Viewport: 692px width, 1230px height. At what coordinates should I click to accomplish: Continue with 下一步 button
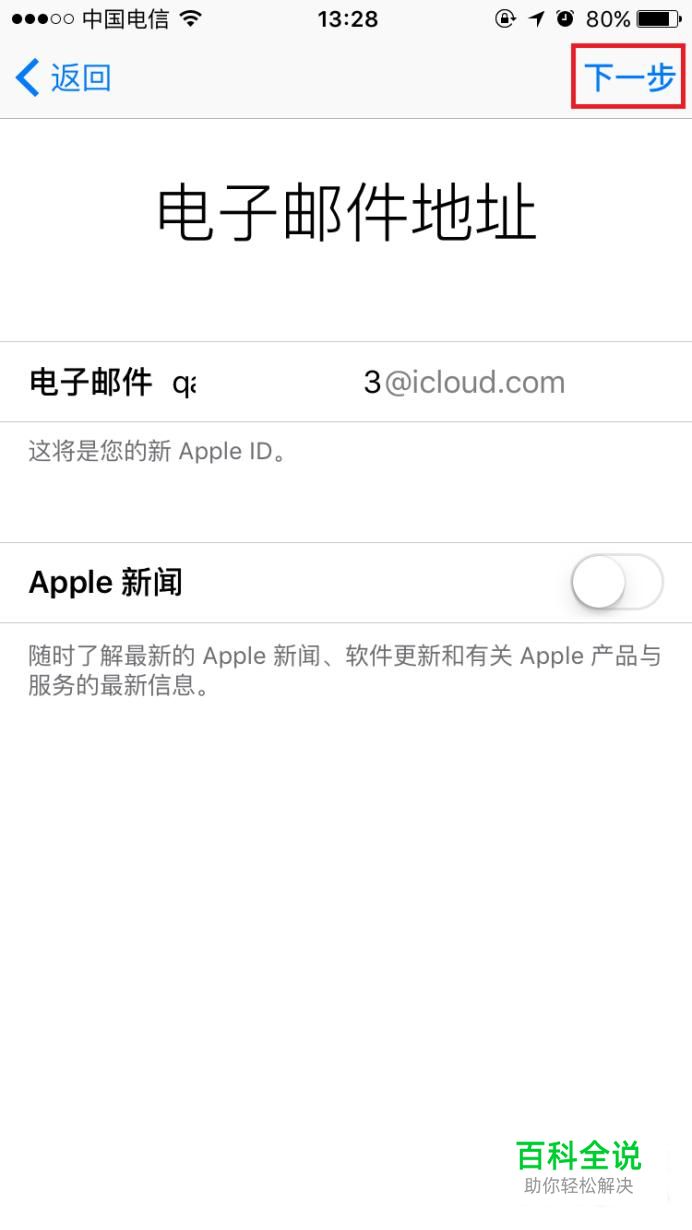click(629, 77)
